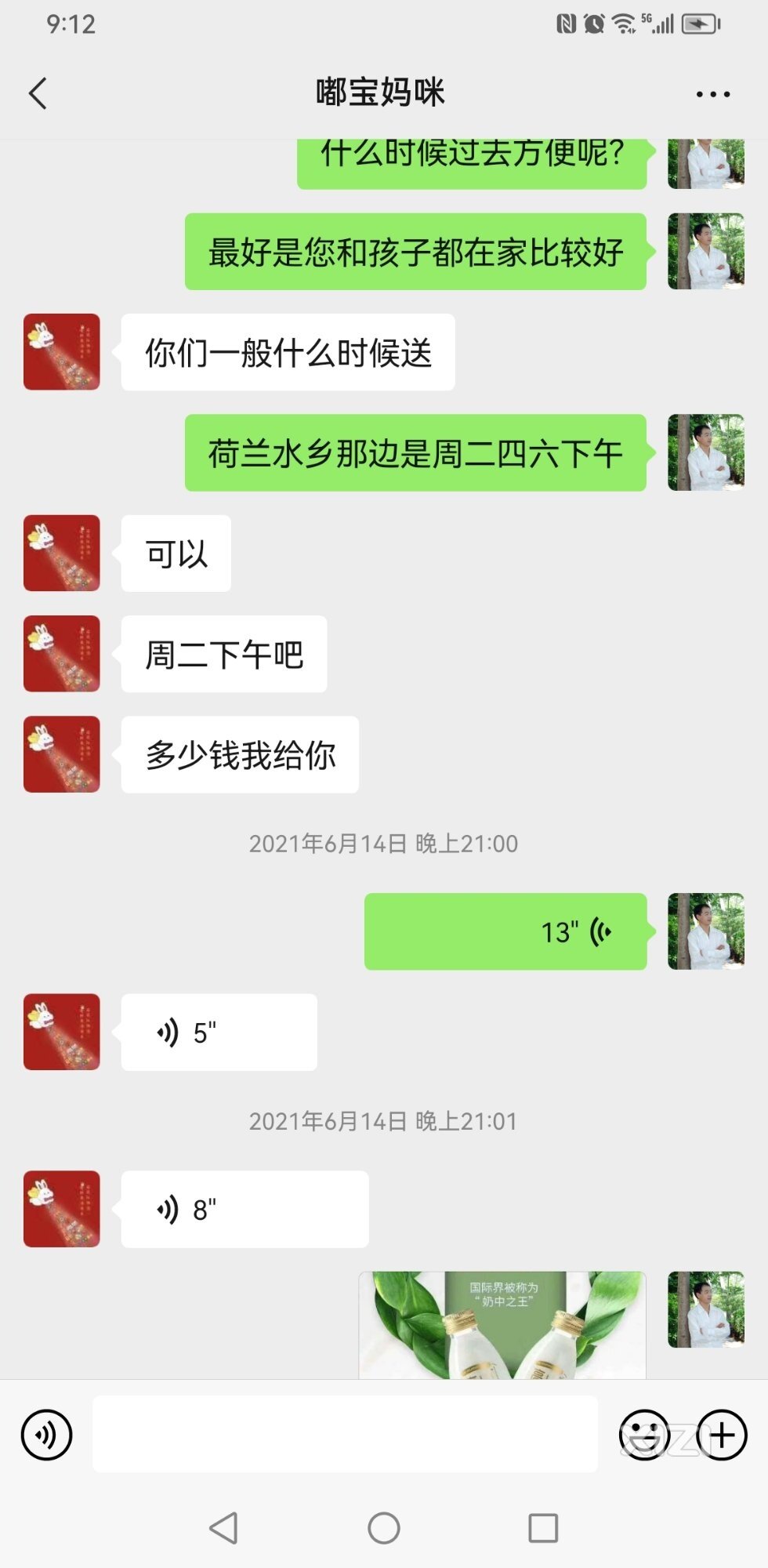Open the emoji picker

(x=644, y=1435)
